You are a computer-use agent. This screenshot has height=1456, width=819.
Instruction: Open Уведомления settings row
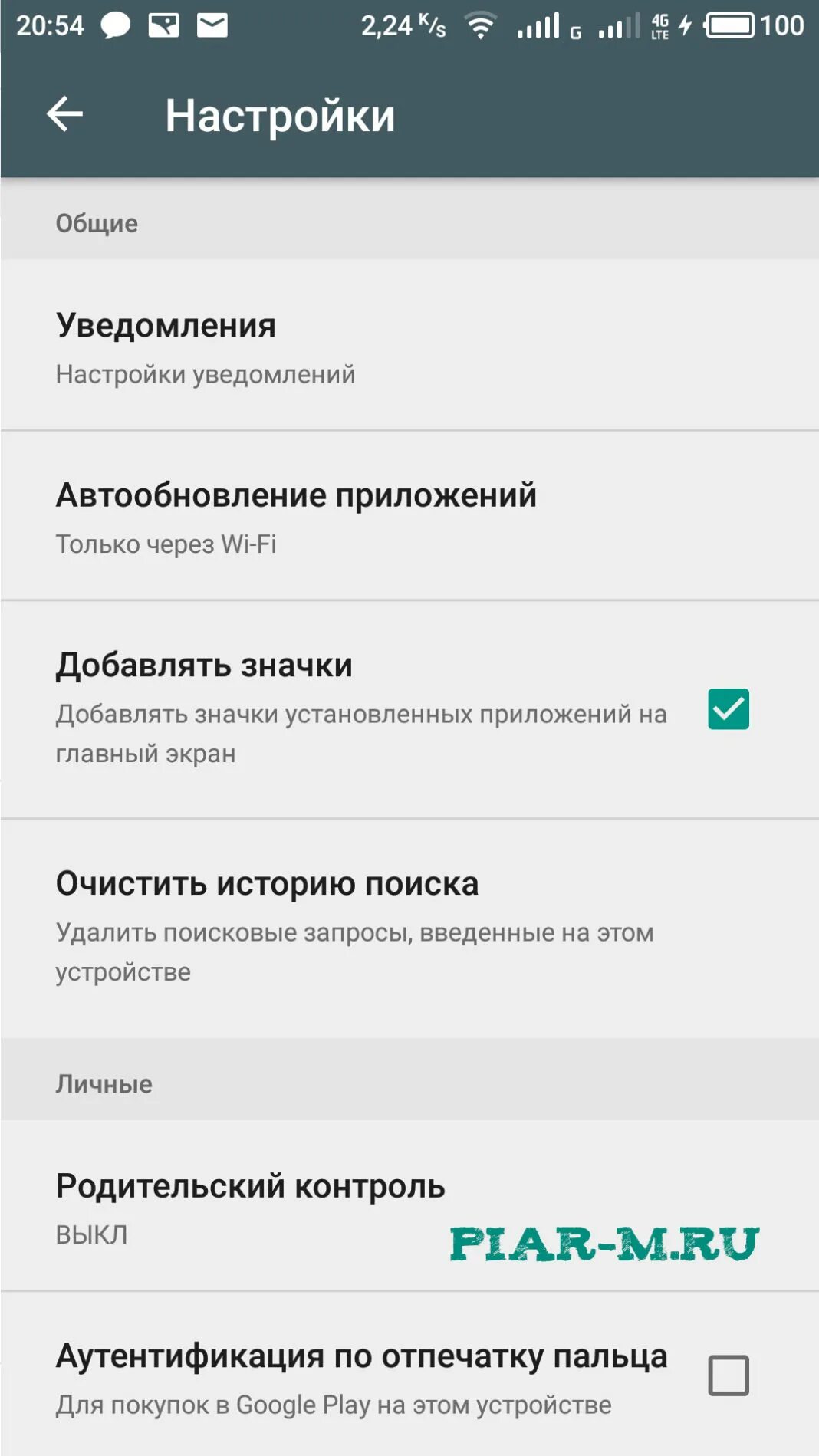tap(409, 345)
